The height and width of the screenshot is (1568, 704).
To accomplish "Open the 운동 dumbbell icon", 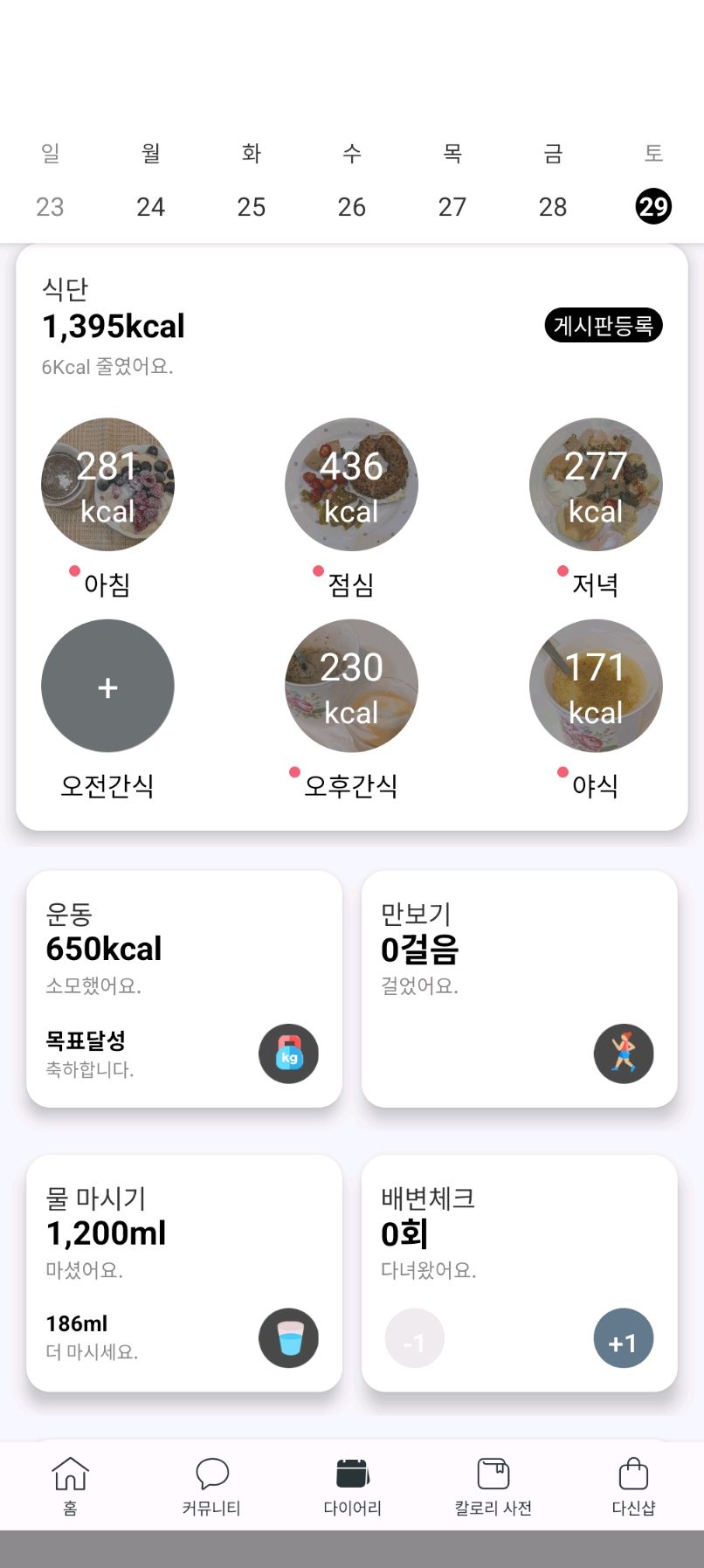I will (288, 1053).
